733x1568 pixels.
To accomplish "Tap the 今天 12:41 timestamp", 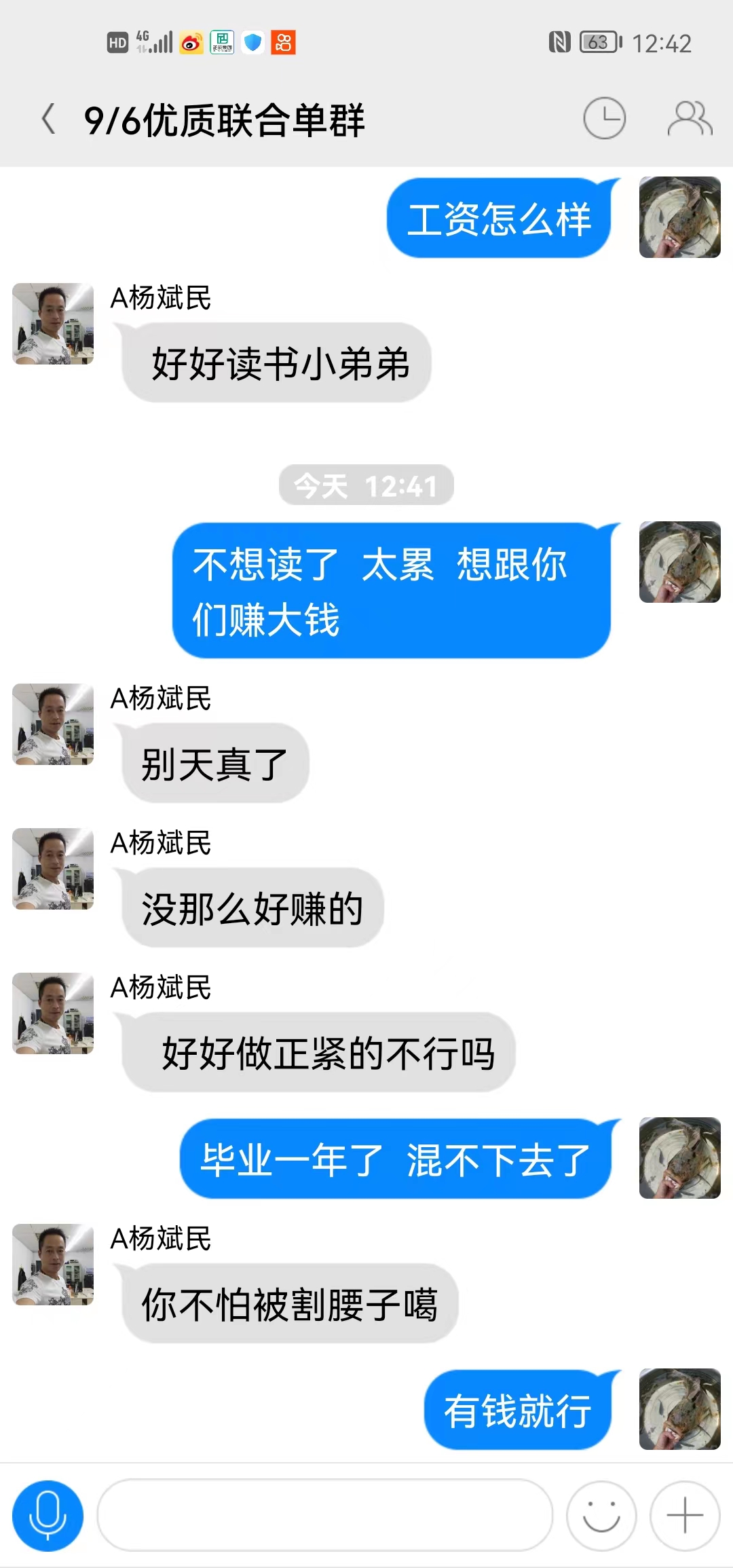I will (366, 484).
